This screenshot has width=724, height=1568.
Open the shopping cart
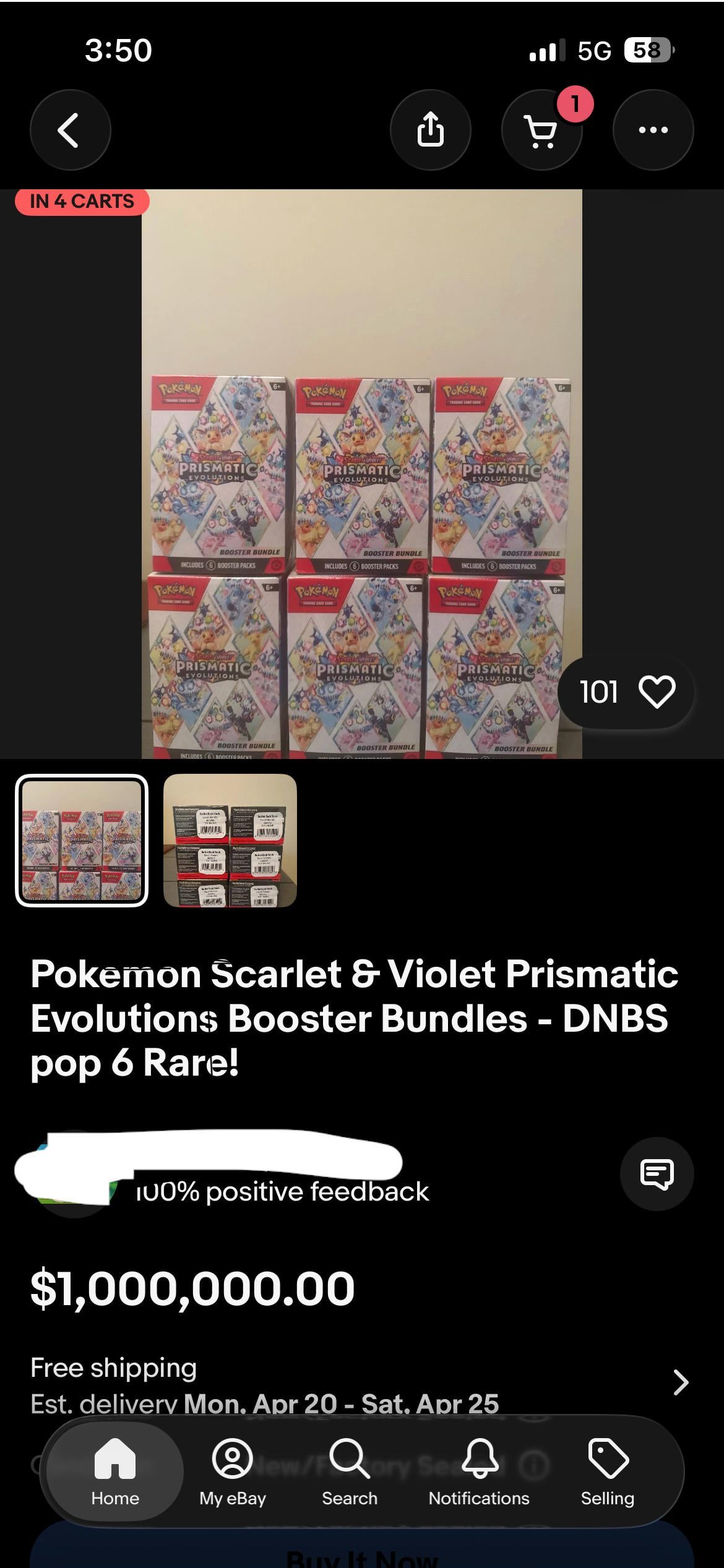(541, 130)
